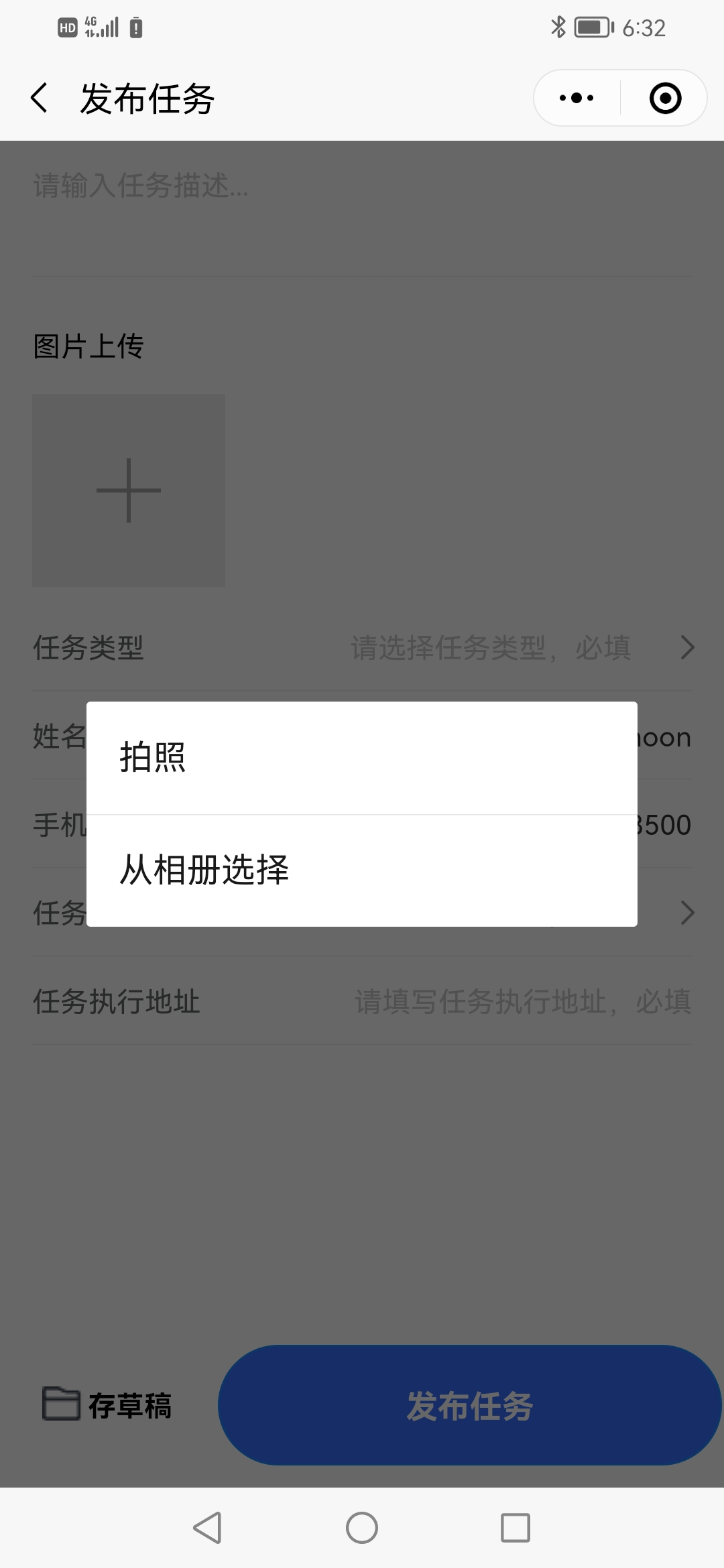The height and width of the screenshot is (1568, 724).
Task: Tap the system back button
Action: coord(207,1528)
